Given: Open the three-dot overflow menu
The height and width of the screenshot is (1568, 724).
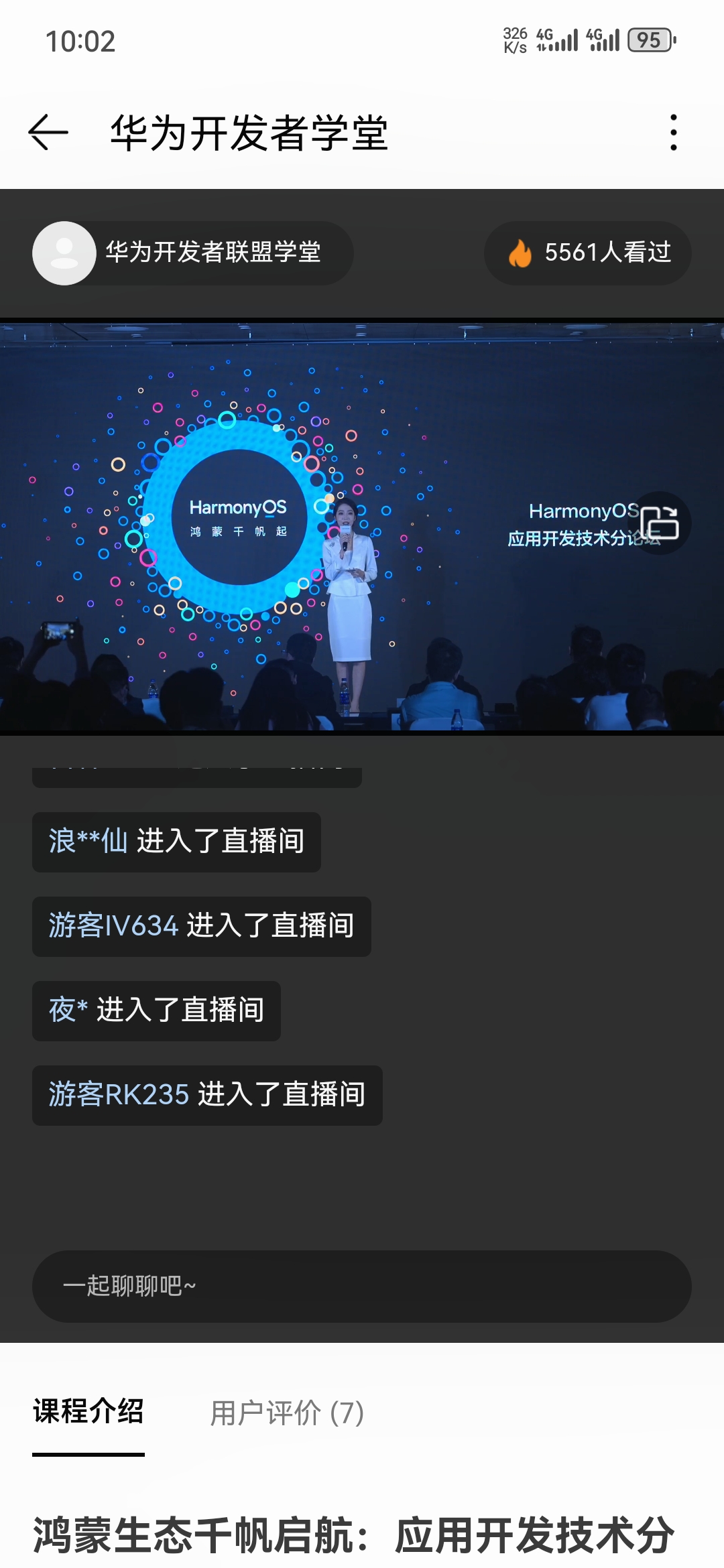Looking at the screenshot, I should 673,133.
